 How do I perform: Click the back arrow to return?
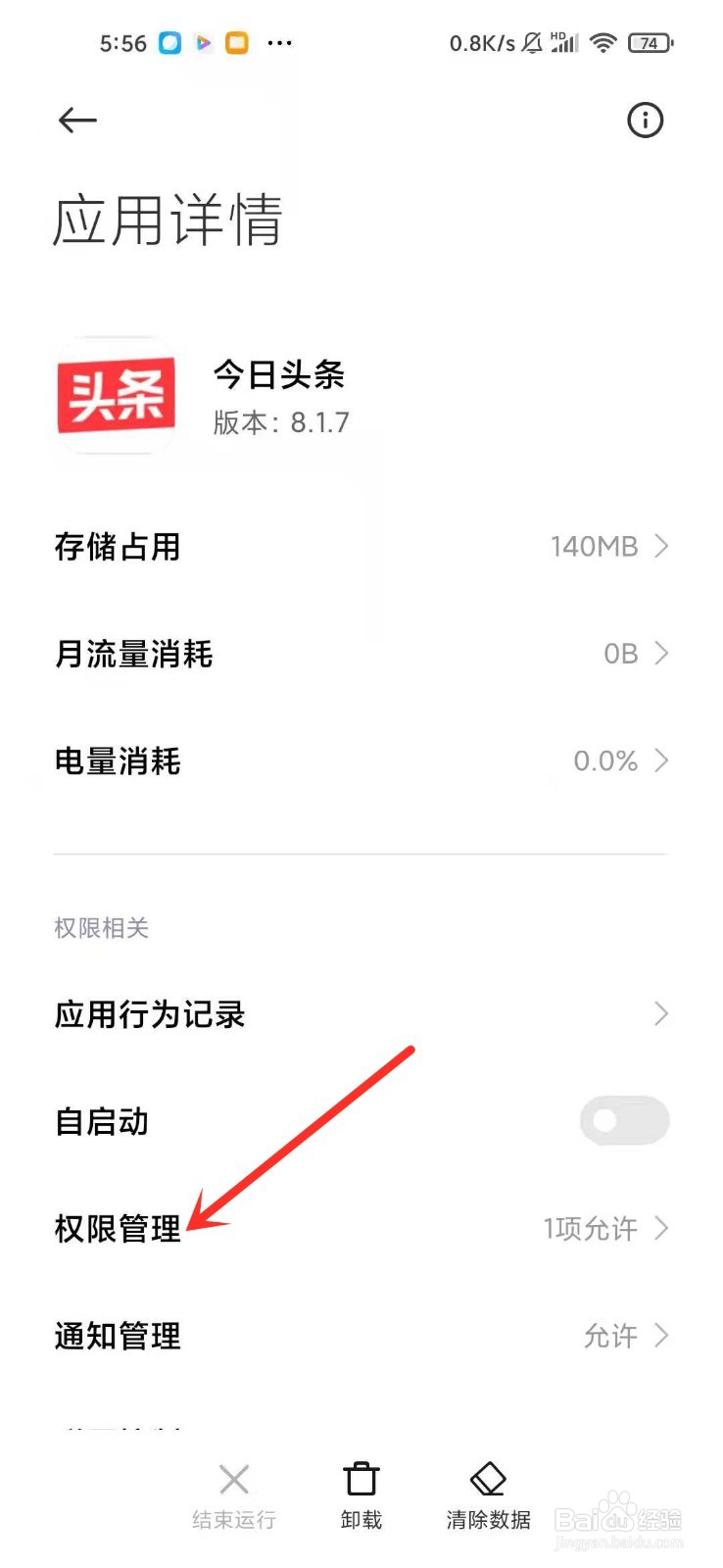[76, 120]
